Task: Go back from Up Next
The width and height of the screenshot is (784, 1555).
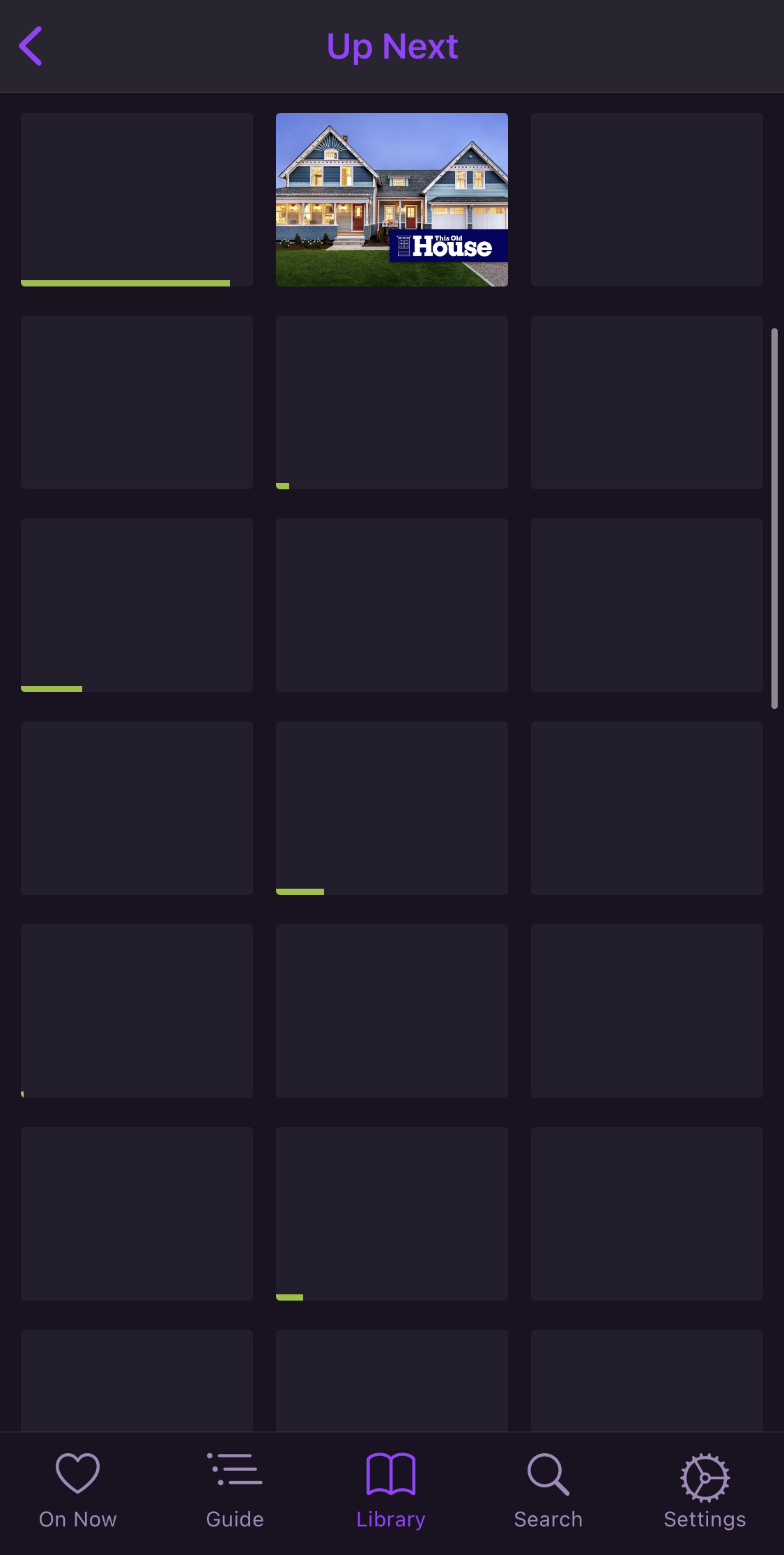Action: coord(31,46)
